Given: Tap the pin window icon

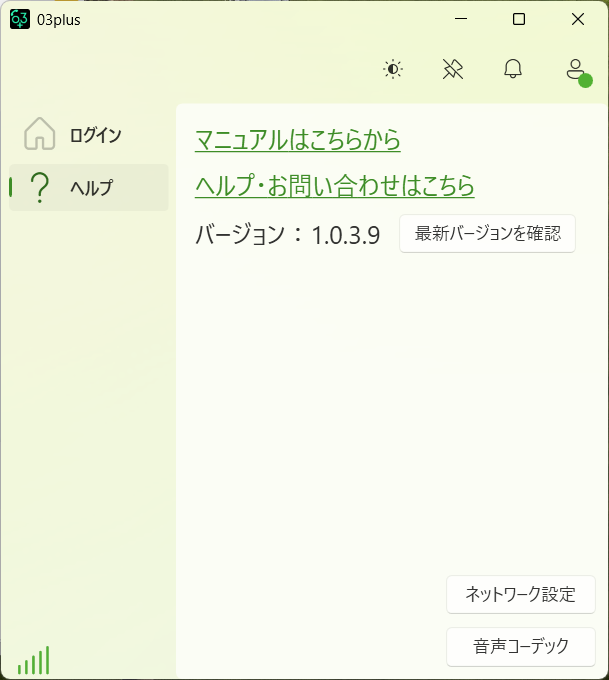Looking at the screenshot, I should [453, 69].
